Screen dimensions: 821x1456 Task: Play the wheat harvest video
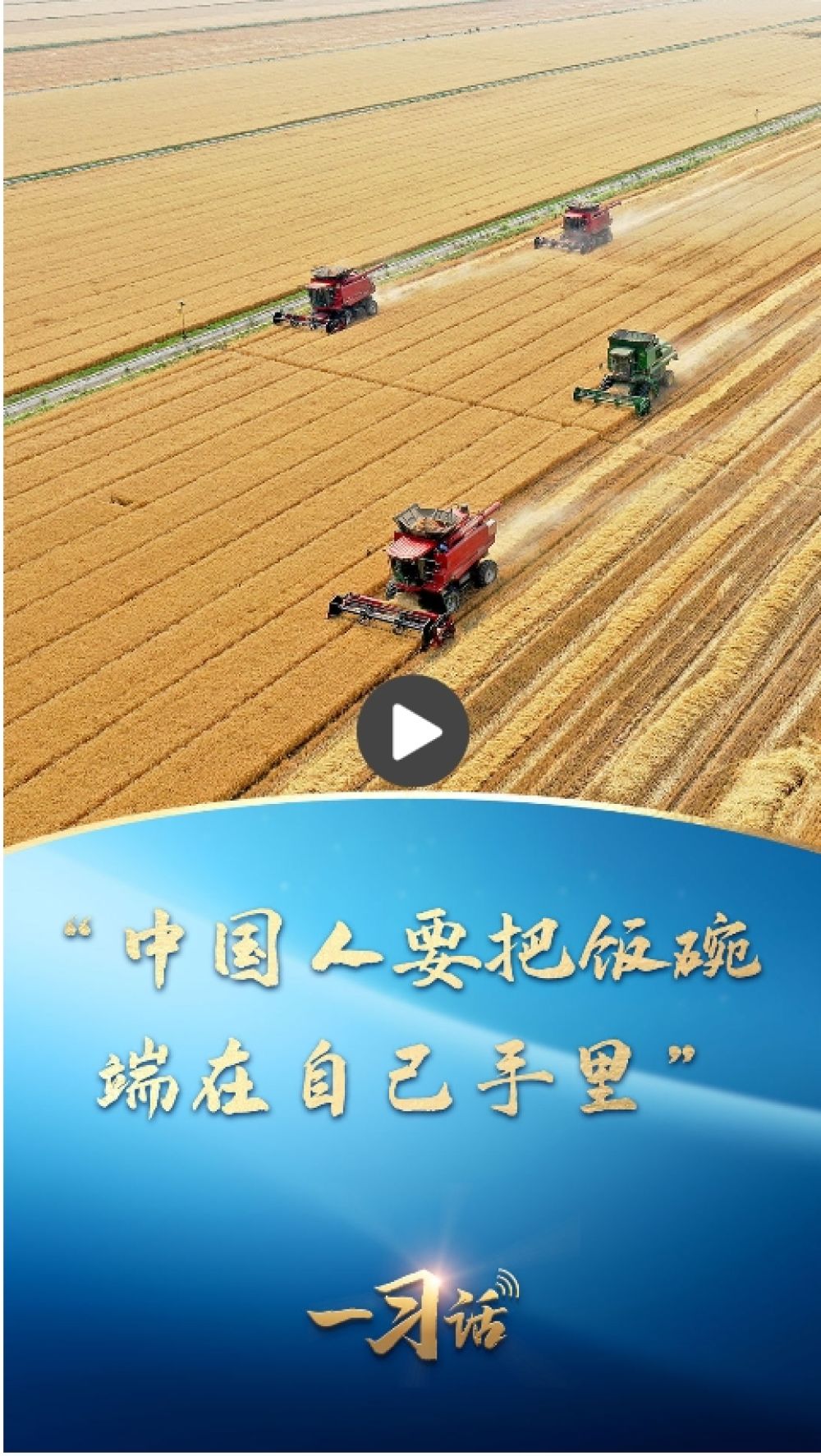point(412,731)
